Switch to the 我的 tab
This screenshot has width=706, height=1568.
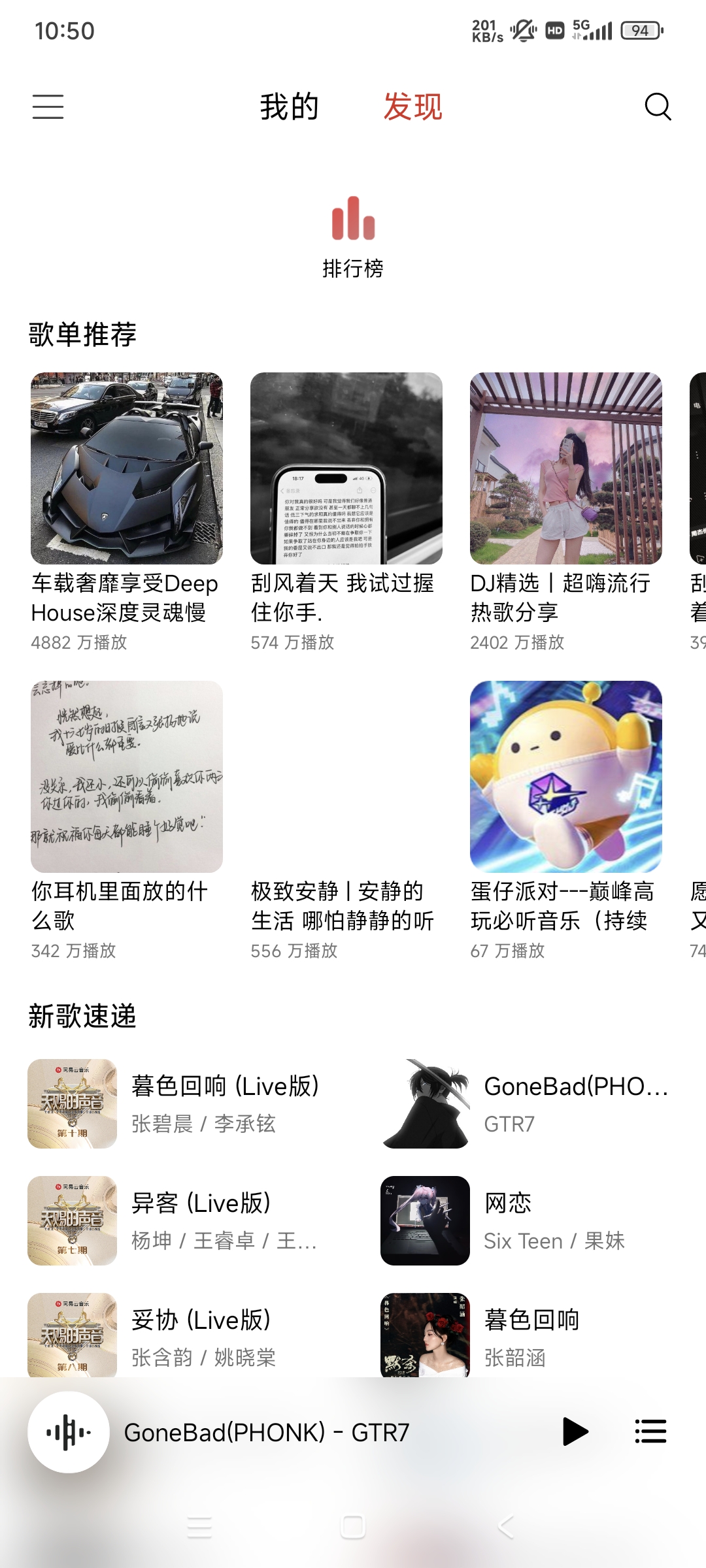point(289,106)
